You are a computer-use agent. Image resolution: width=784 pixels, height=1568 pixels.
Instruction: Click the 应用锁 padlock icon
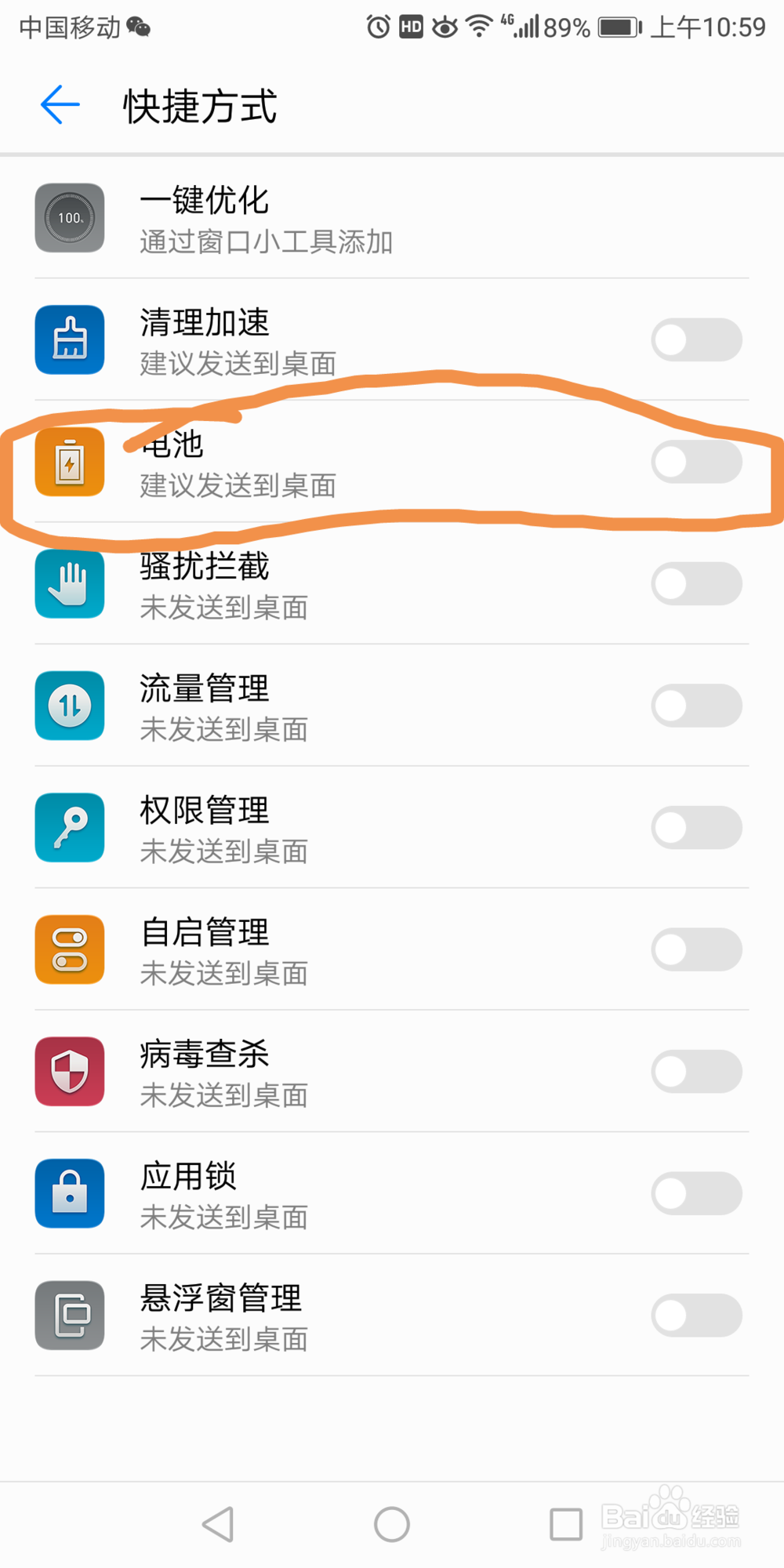70,1192
